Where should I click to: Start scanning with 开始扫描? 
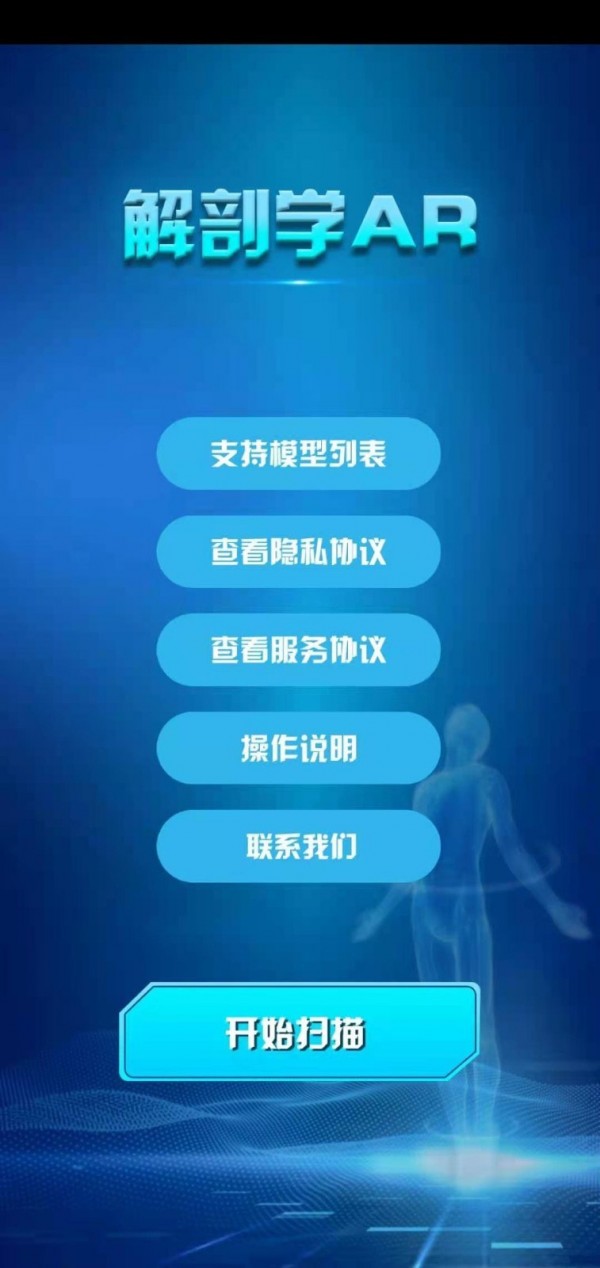coord(298,1033)
